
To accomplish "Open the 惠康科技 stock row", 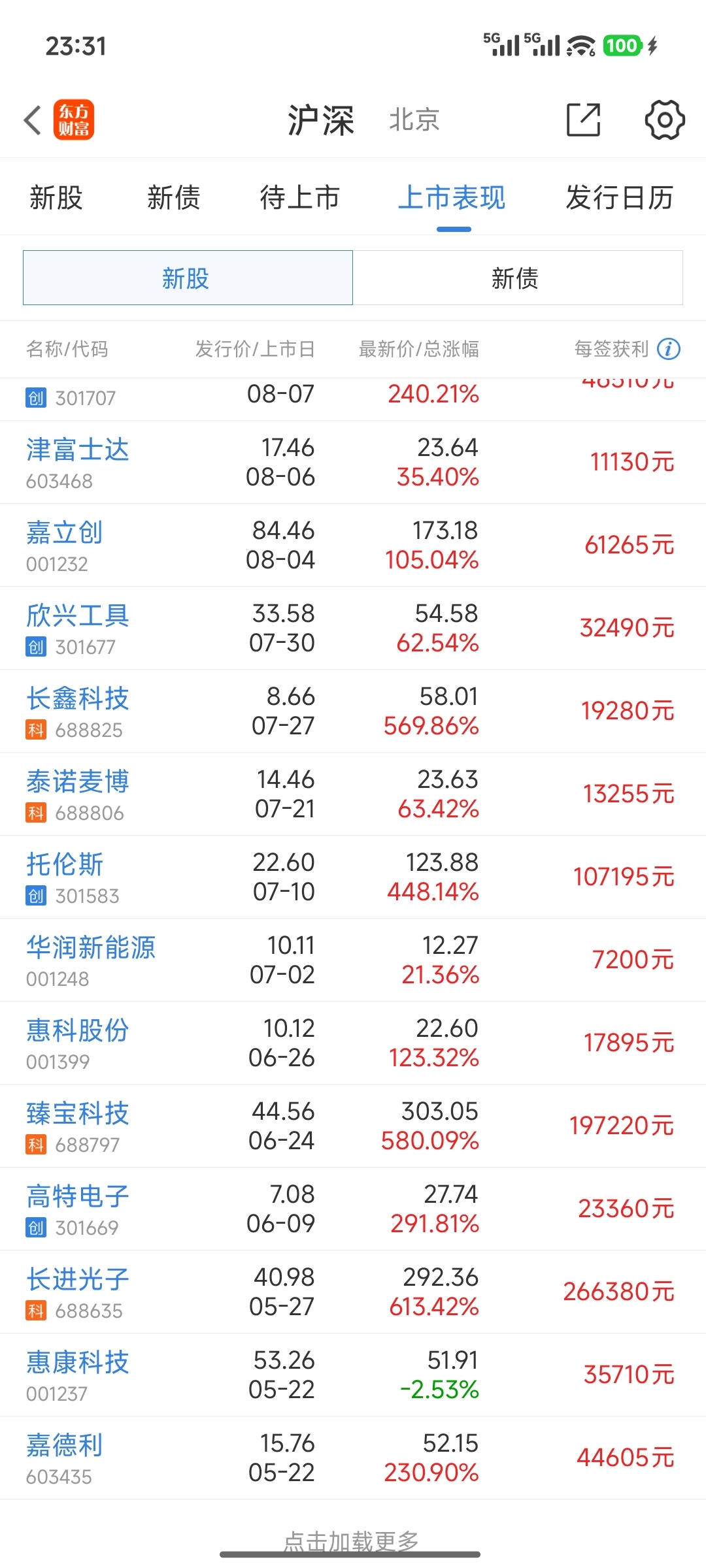I will 353,1375.
